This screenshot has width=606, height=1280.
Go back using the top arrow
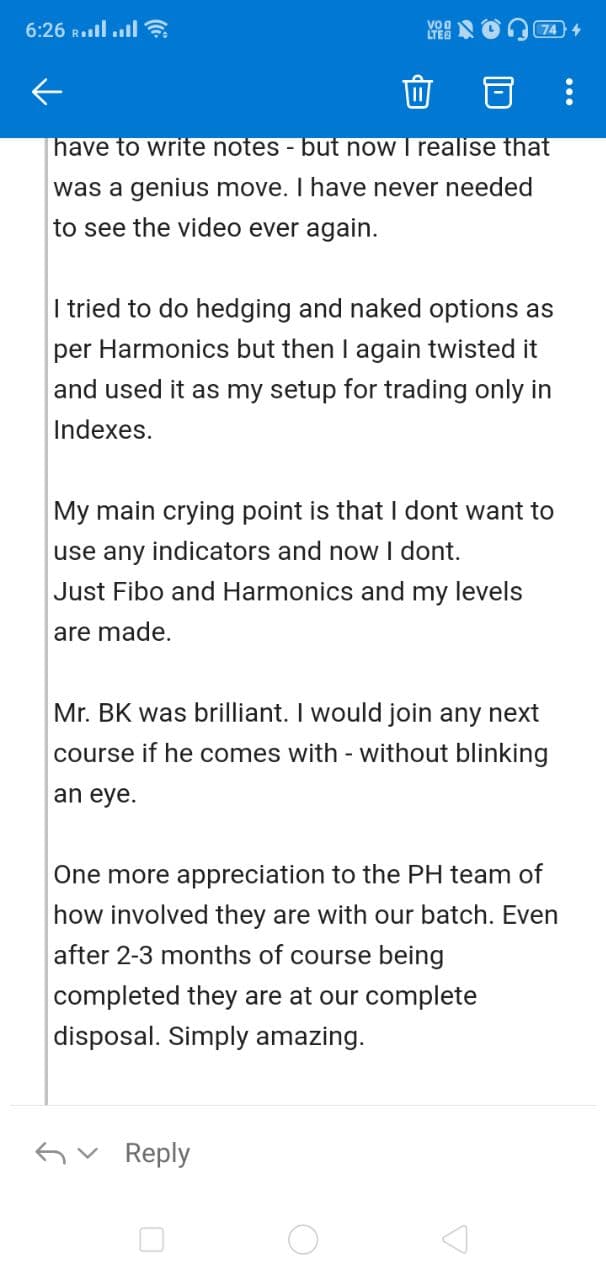(47, 93)
